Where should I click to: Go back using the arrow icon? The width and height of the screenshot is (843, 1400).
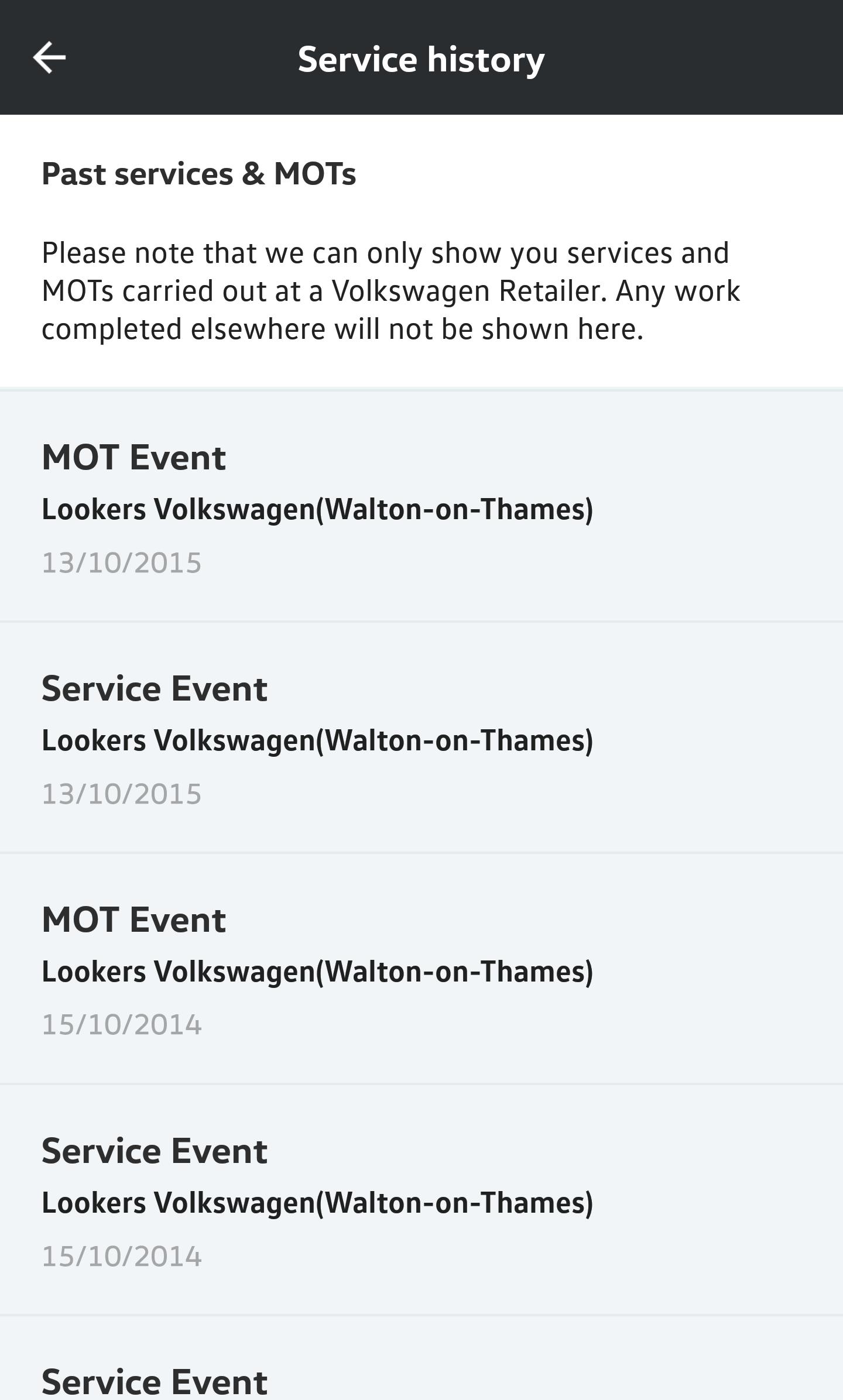click(x=49, y=58)
